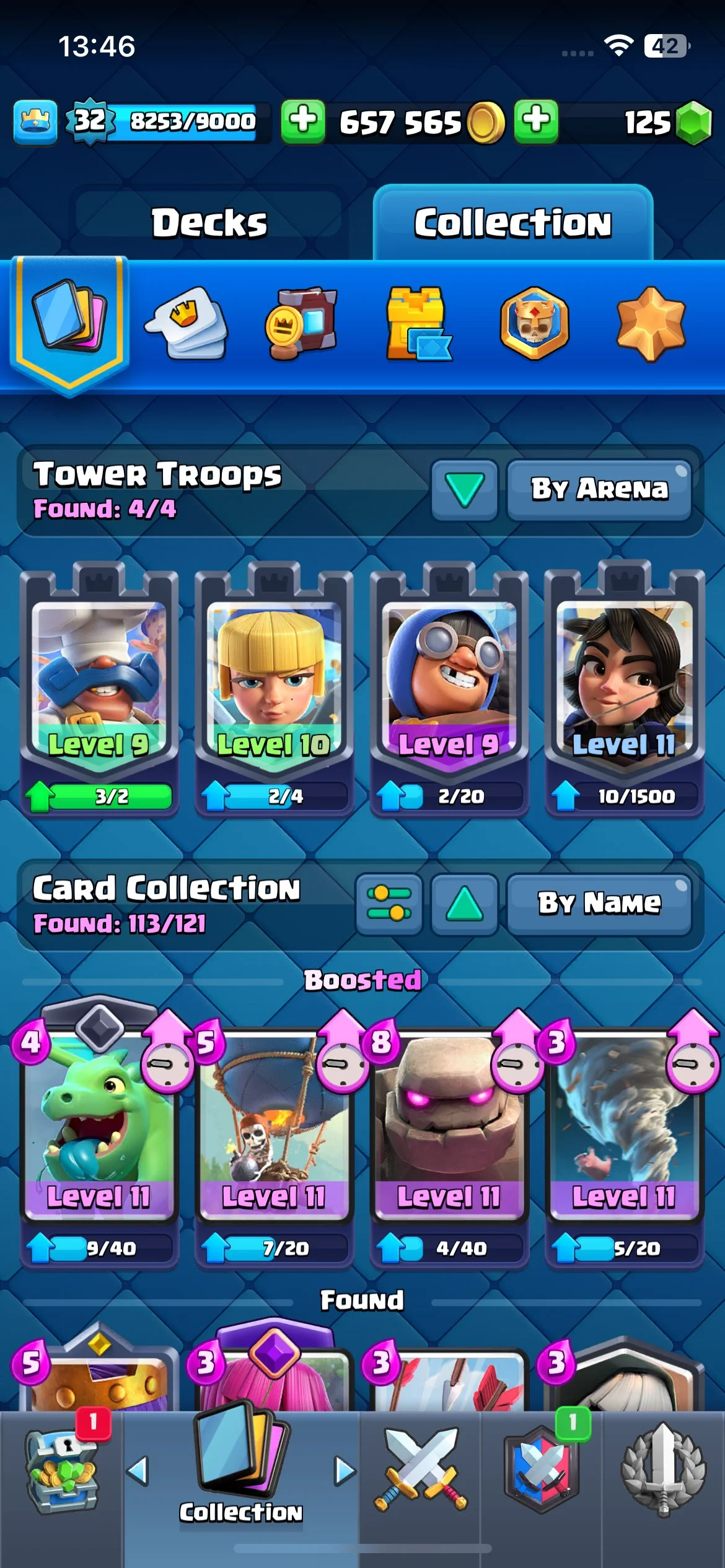Open the tower skins tab
This screenshot has width=725, height=1568.
418,323
